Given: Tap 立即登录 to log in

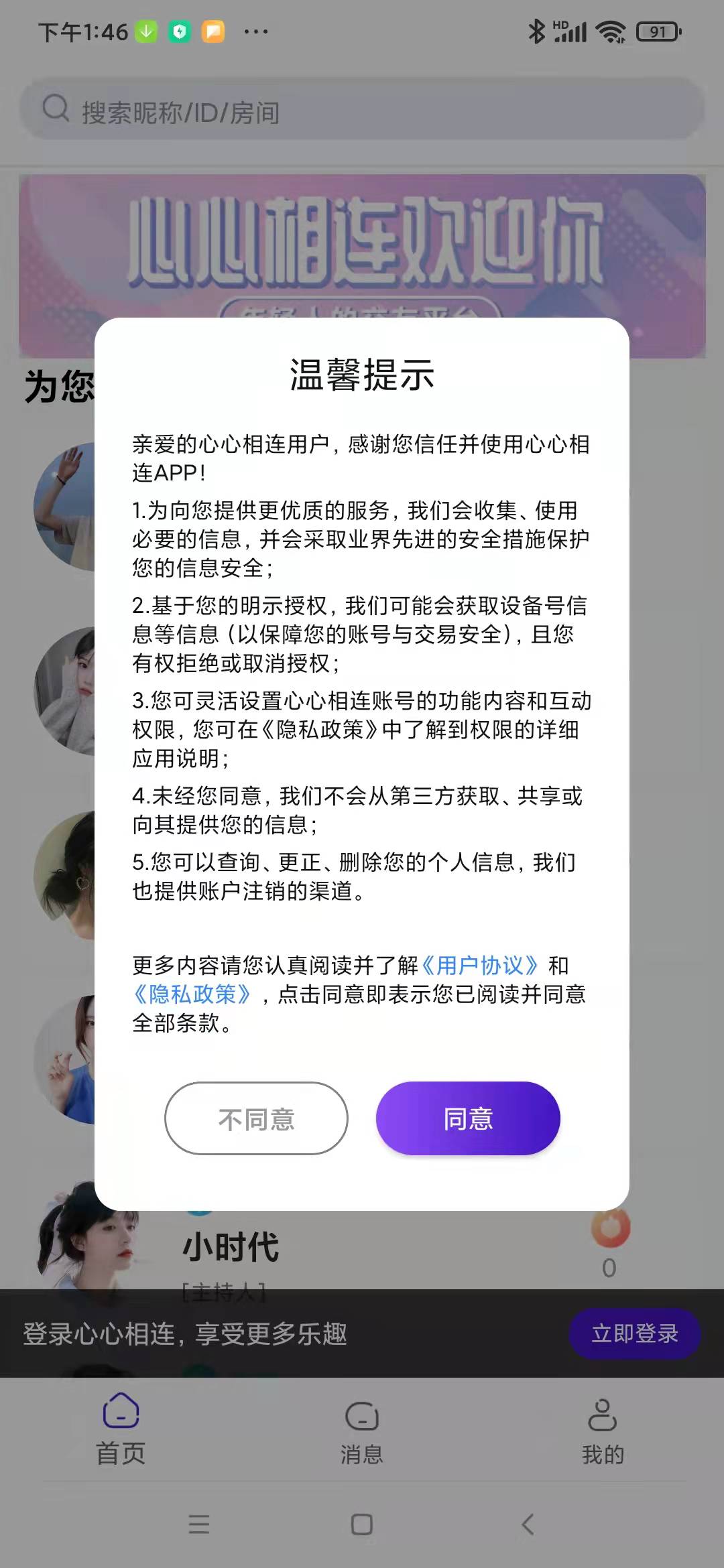Looking at the screenshot, I should (634, 1333).
